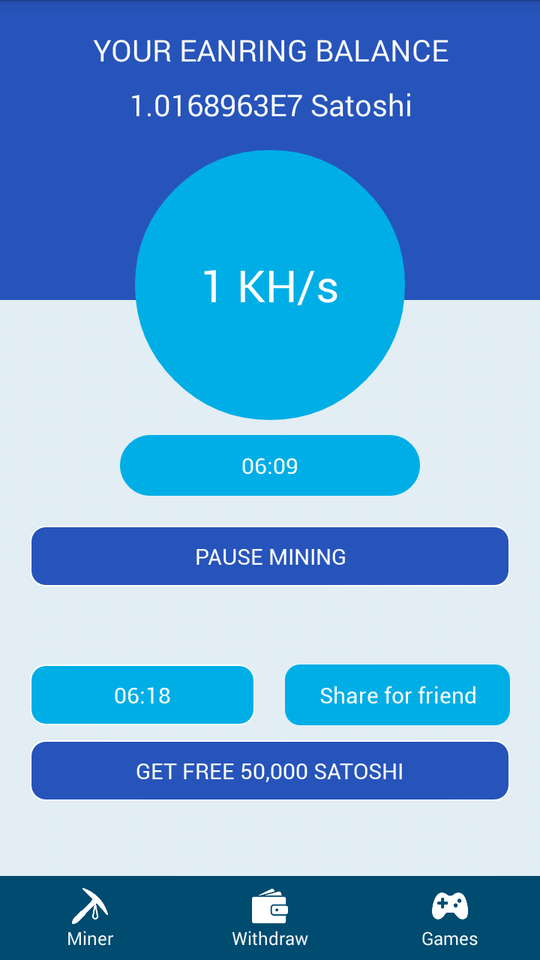540x960 pixels.
Task: Tap the 06:18 countdown button
Action: pyautogui.click(x=143, y=695)
